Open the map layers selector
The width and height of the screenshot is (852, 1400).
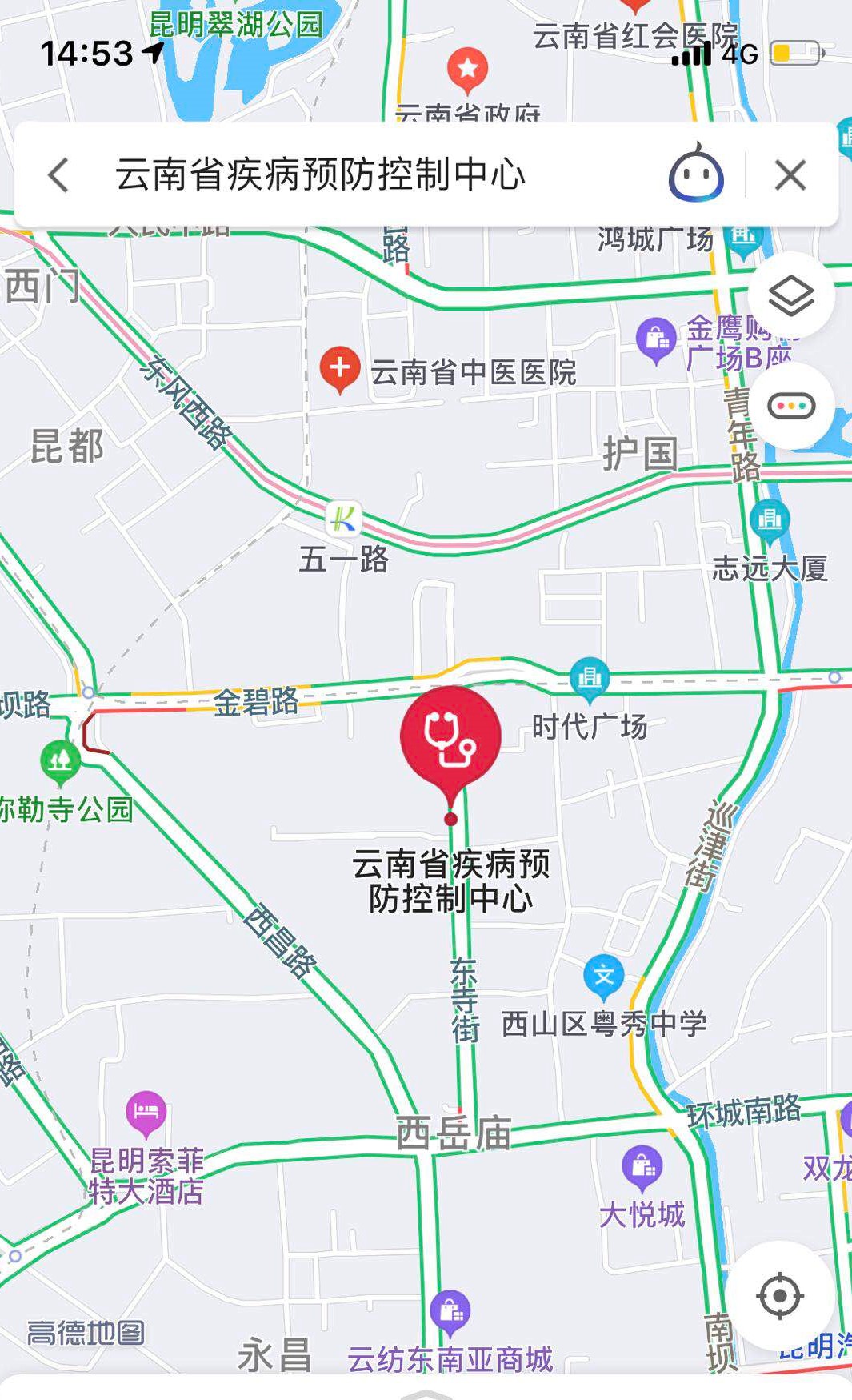click(791, 296)
